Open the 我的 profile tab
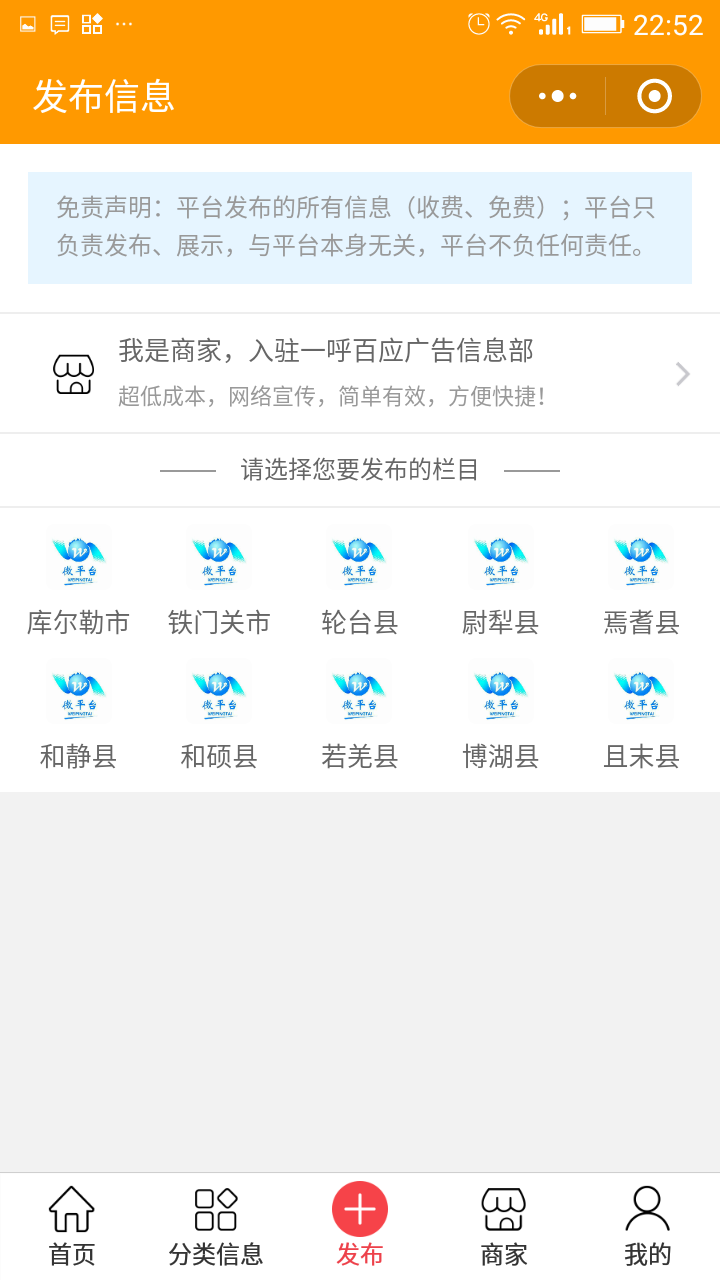Viewport: 720px width, 1280px height. coord(648,1226)
